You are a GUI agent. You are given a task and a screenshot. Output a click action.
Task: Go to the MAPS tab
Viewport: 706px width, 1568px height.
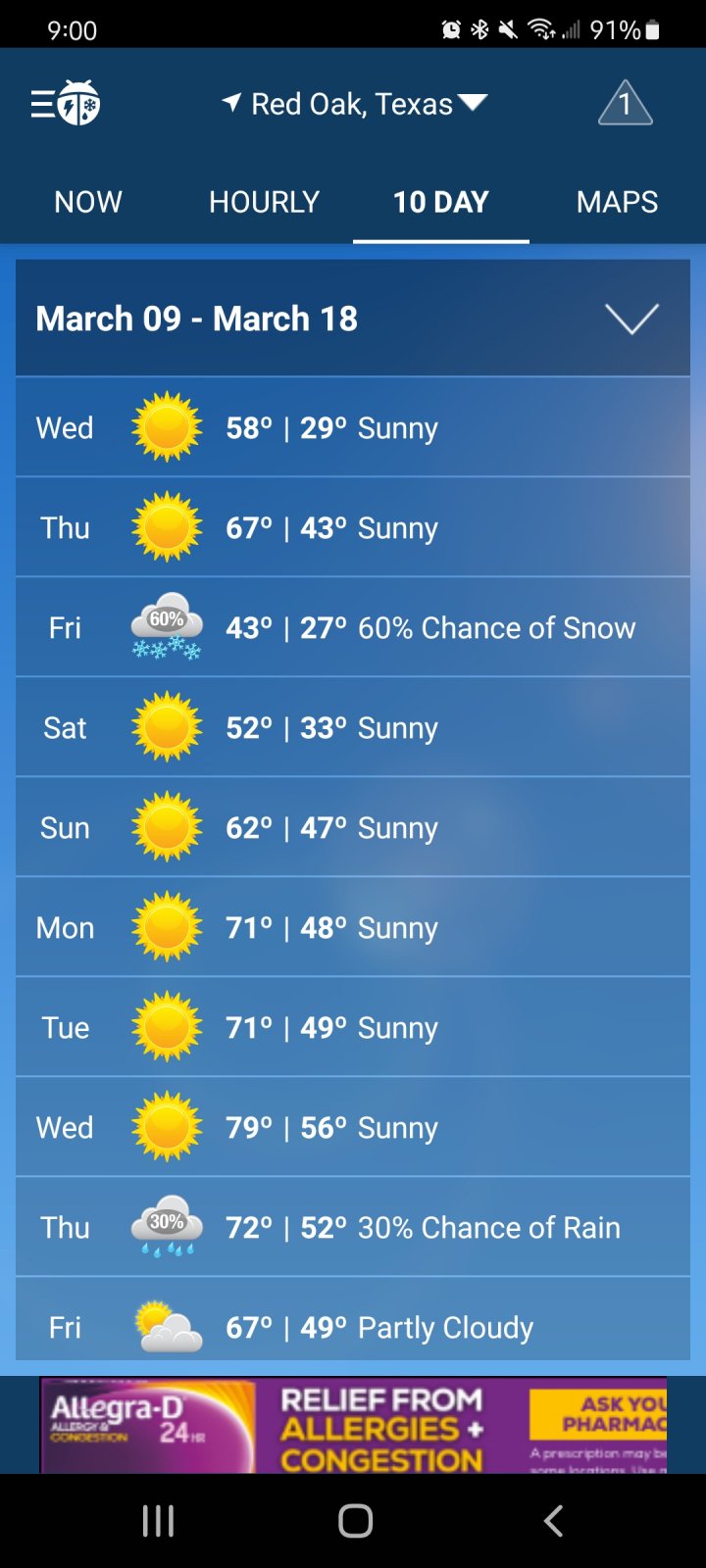coord(618,202)
